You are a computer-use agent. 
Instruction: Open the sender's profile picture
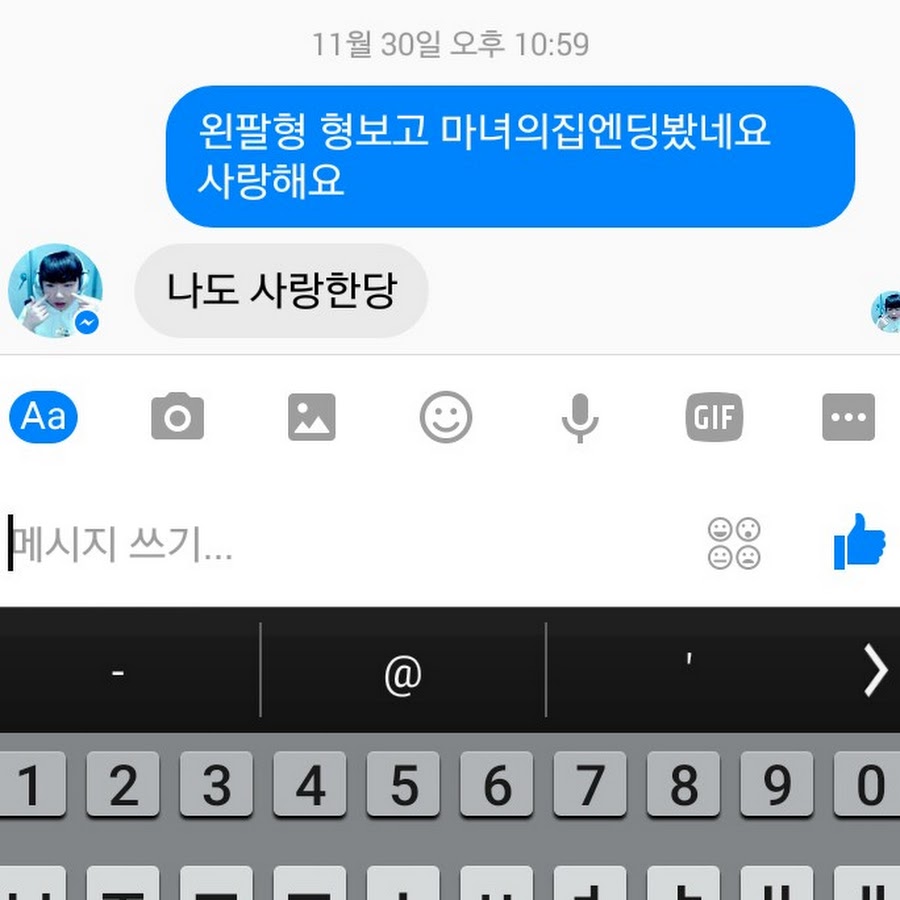click(x=55, y=291)
